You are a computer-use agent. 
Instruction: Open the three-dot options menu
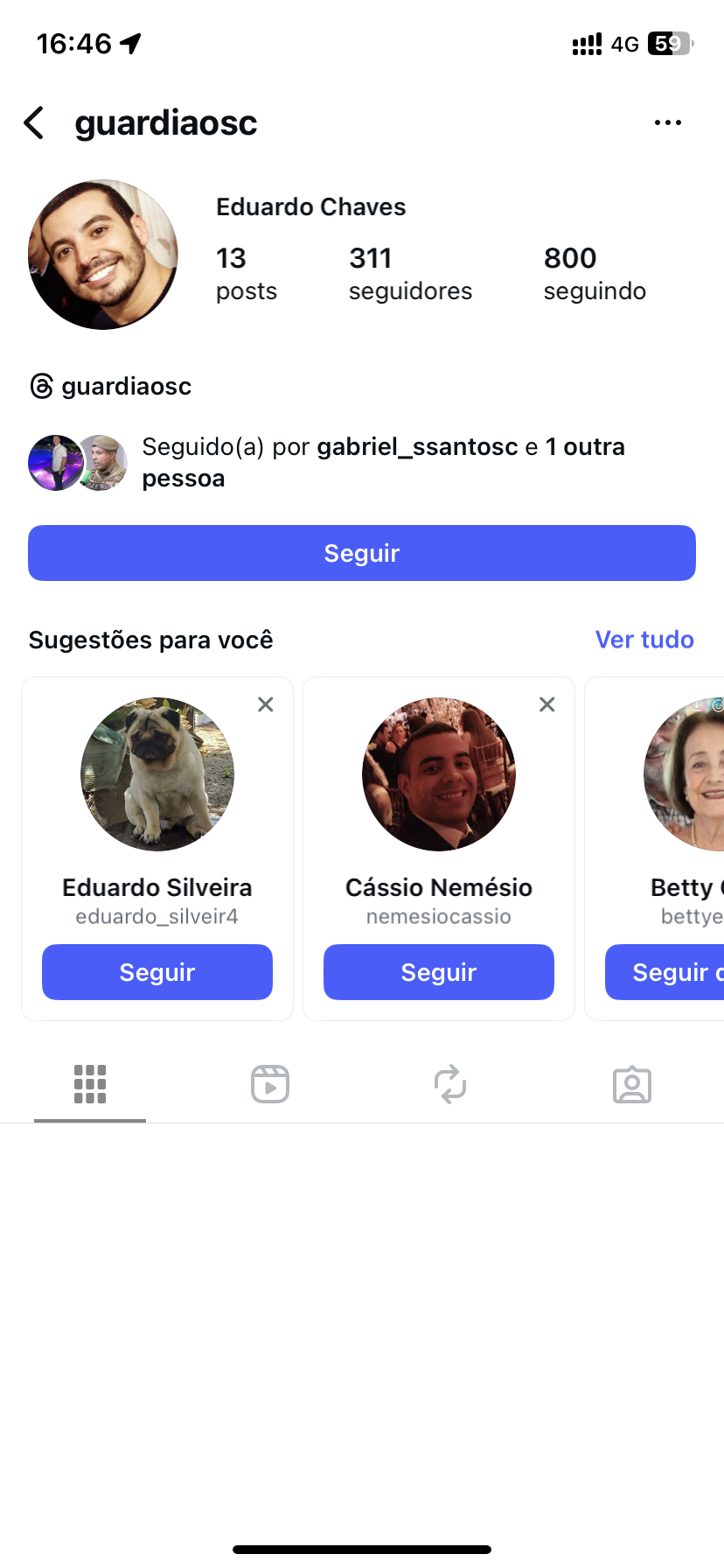(667, 123)
